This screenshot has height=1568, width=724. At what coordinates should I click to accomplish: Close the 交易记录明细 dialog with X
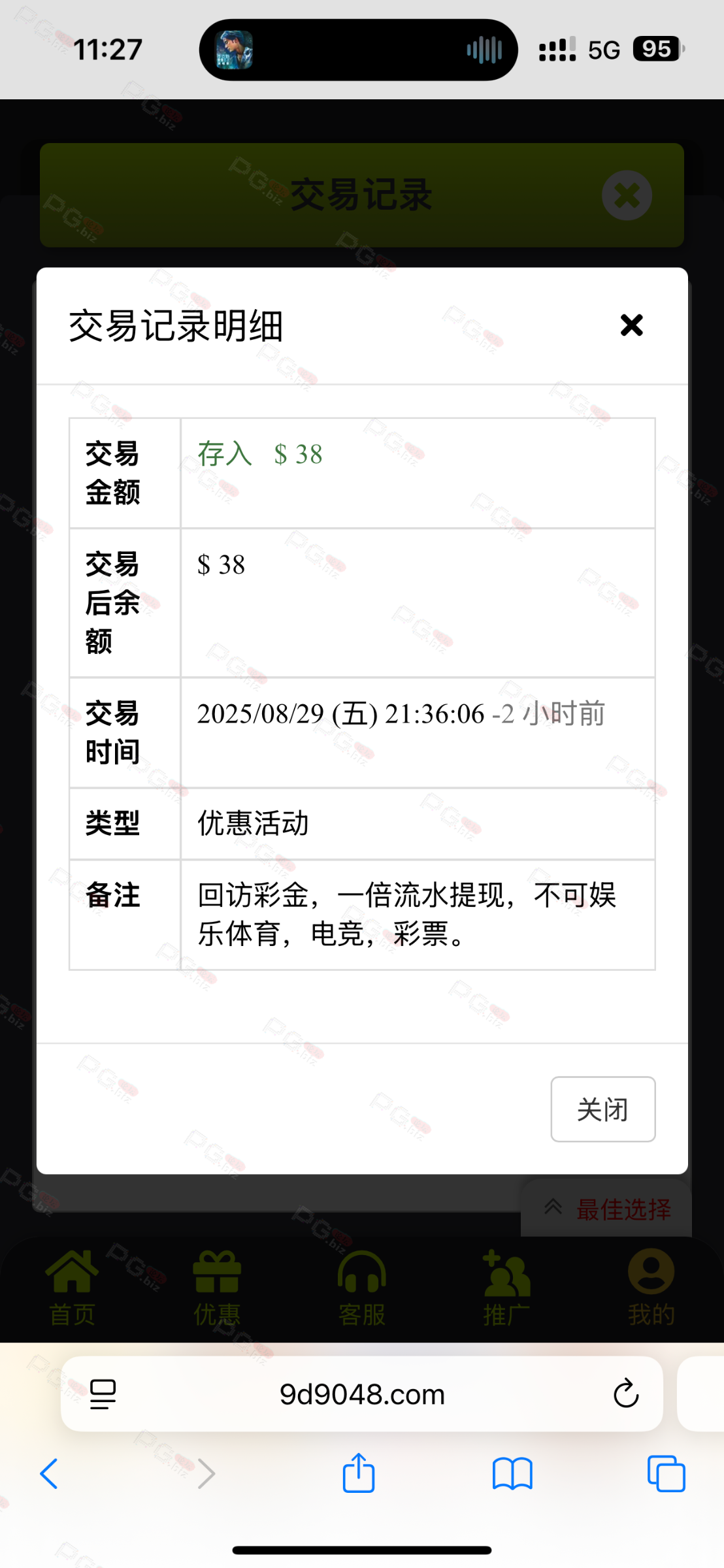tap(631, 325)
